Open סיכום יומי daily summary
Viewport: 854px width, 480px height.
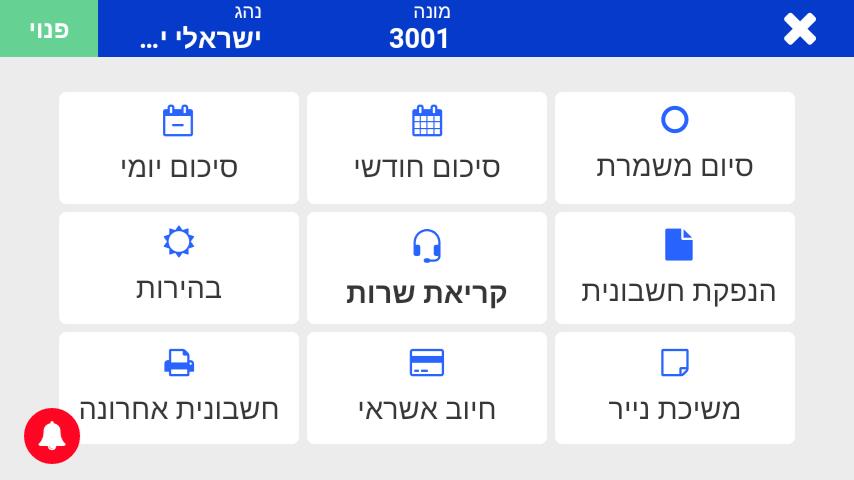coord(179,148)
